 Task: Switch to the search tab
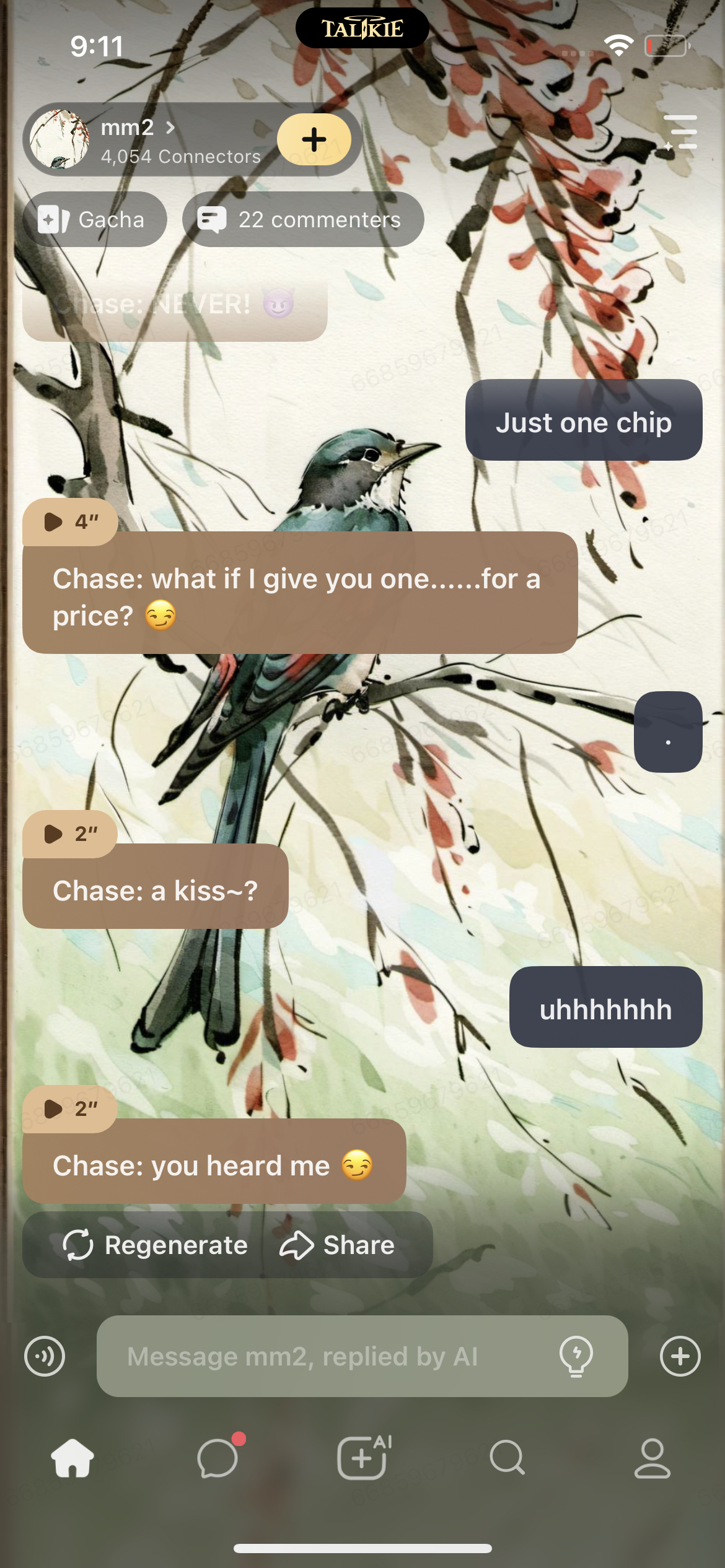(x=507, y=1458)
